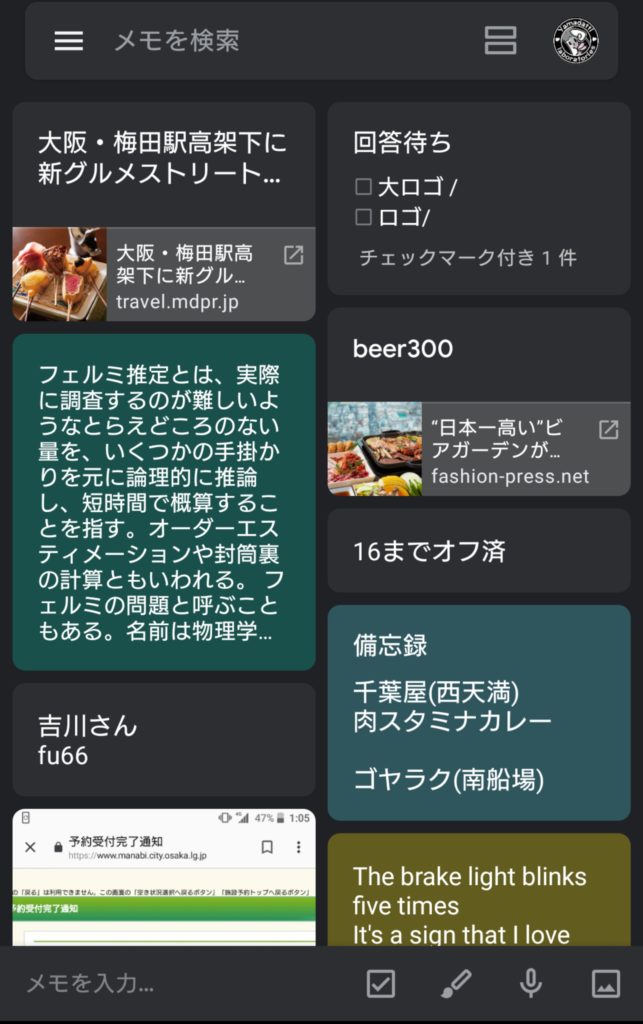The height and width of the screenshot is (1024, 643).
Task: Tap メモを入力 to start a note
Action: 150,984
